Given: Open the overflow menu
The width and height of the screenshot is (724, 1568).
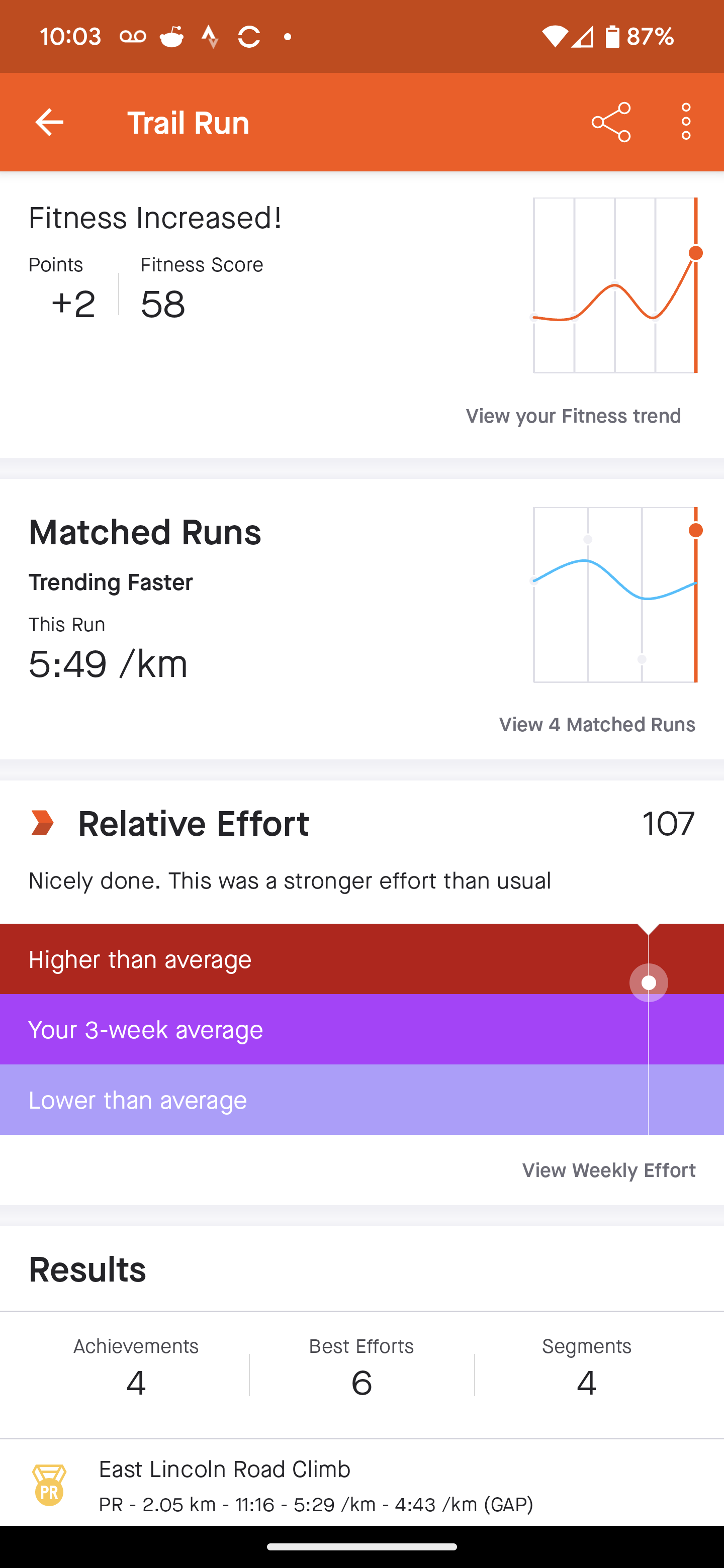Looking at the screenshot, I should (686, 122).
